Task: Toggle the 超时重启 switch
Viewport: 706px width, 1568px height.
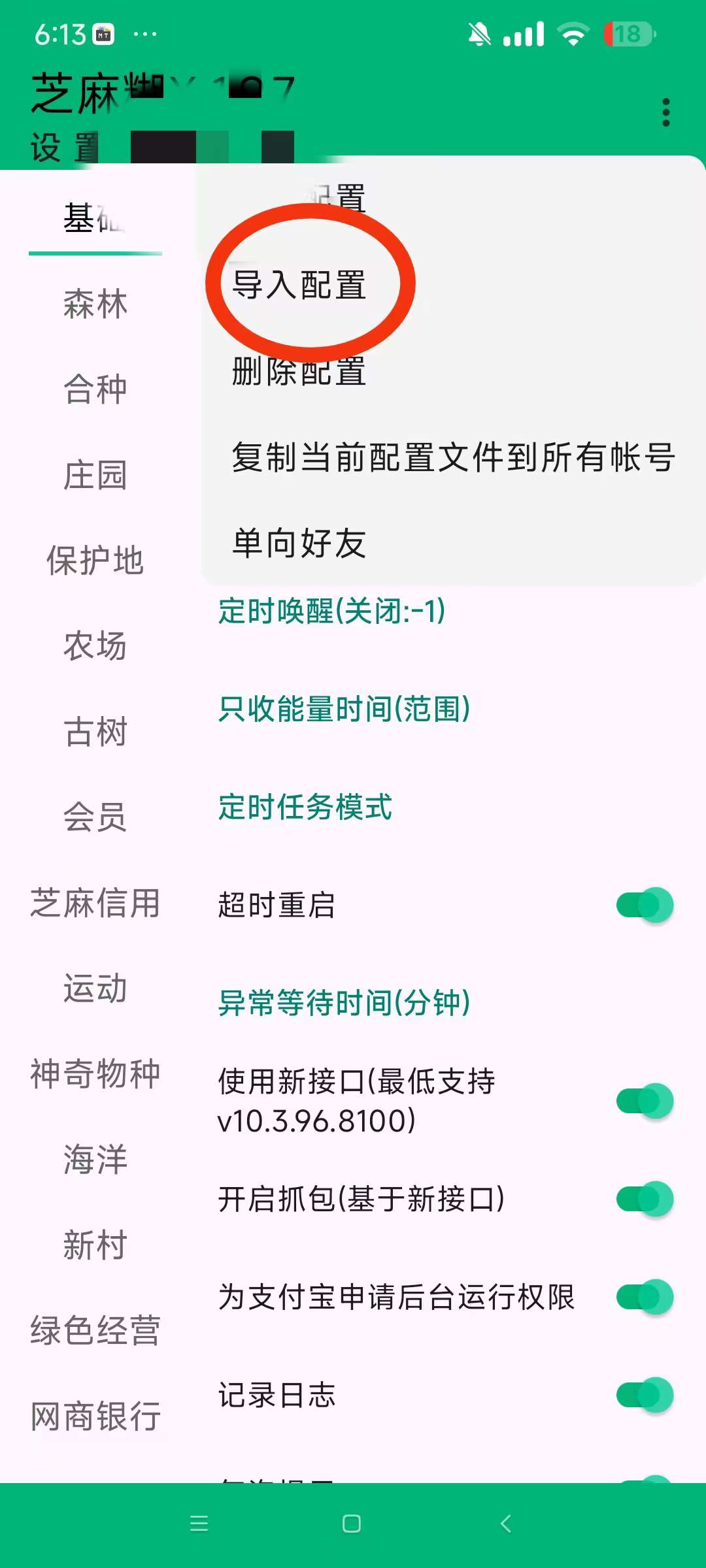Action: point(645,906)
